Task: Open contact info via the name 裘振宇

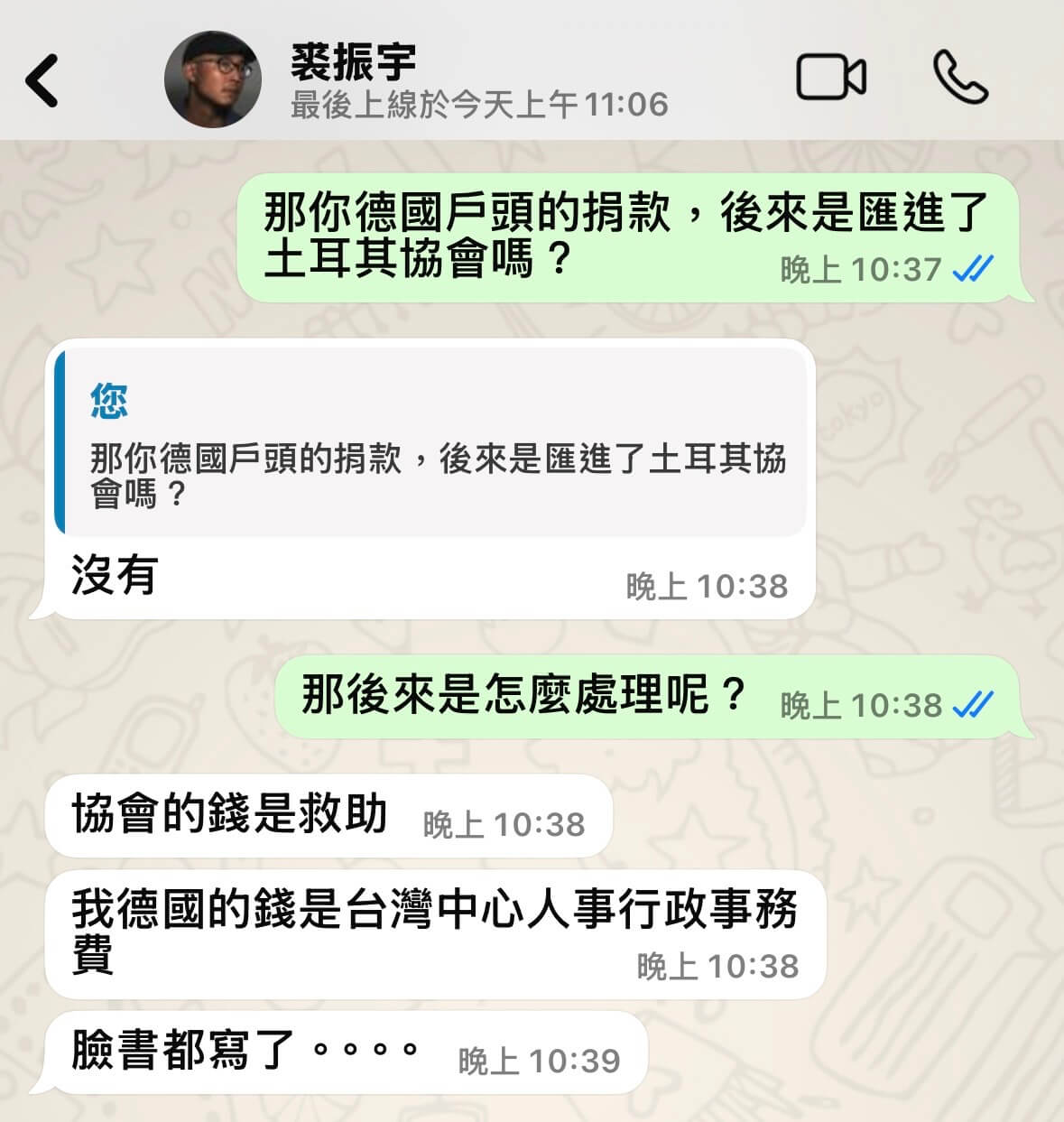Action: (354, 61)
